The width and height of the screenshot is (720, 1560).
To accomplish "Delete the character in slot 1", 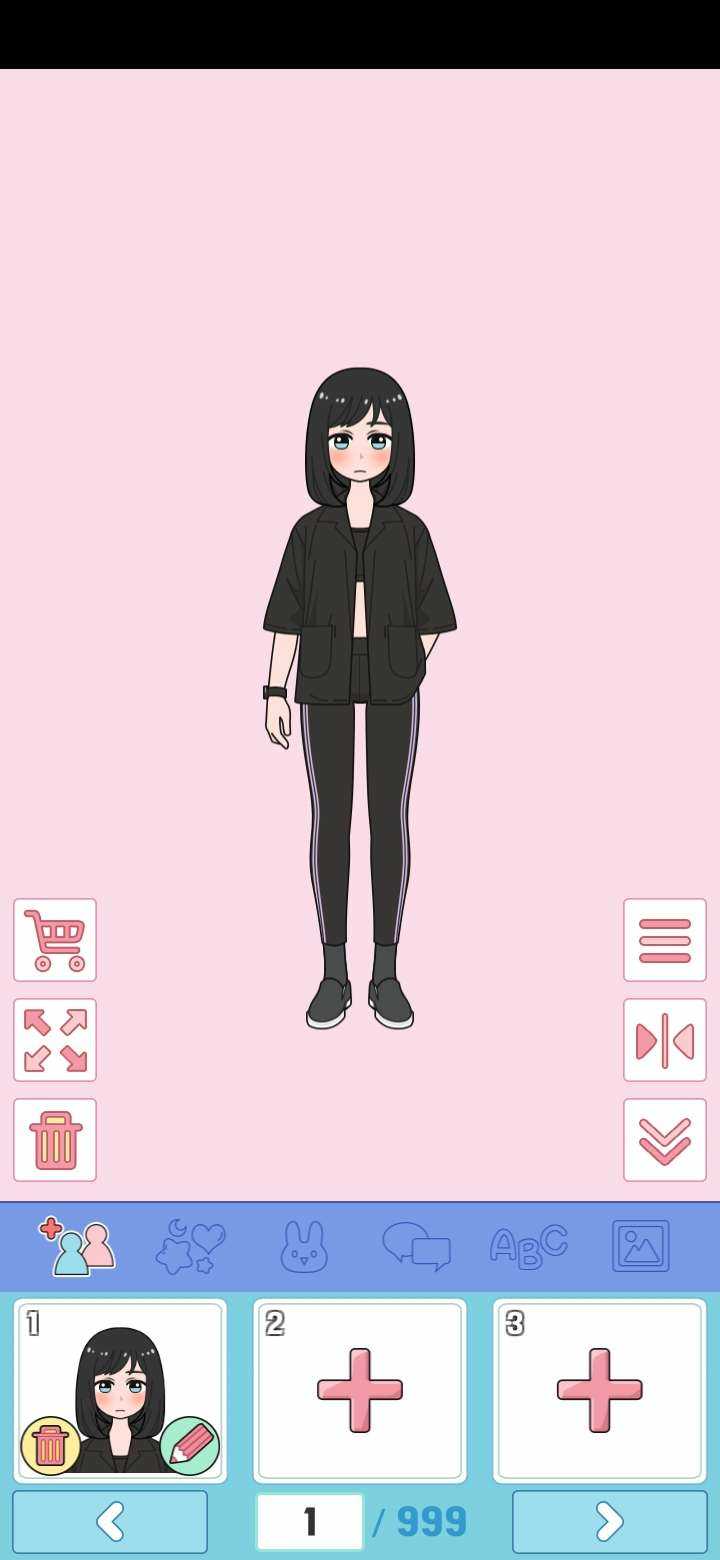I will pos(50,1446).
